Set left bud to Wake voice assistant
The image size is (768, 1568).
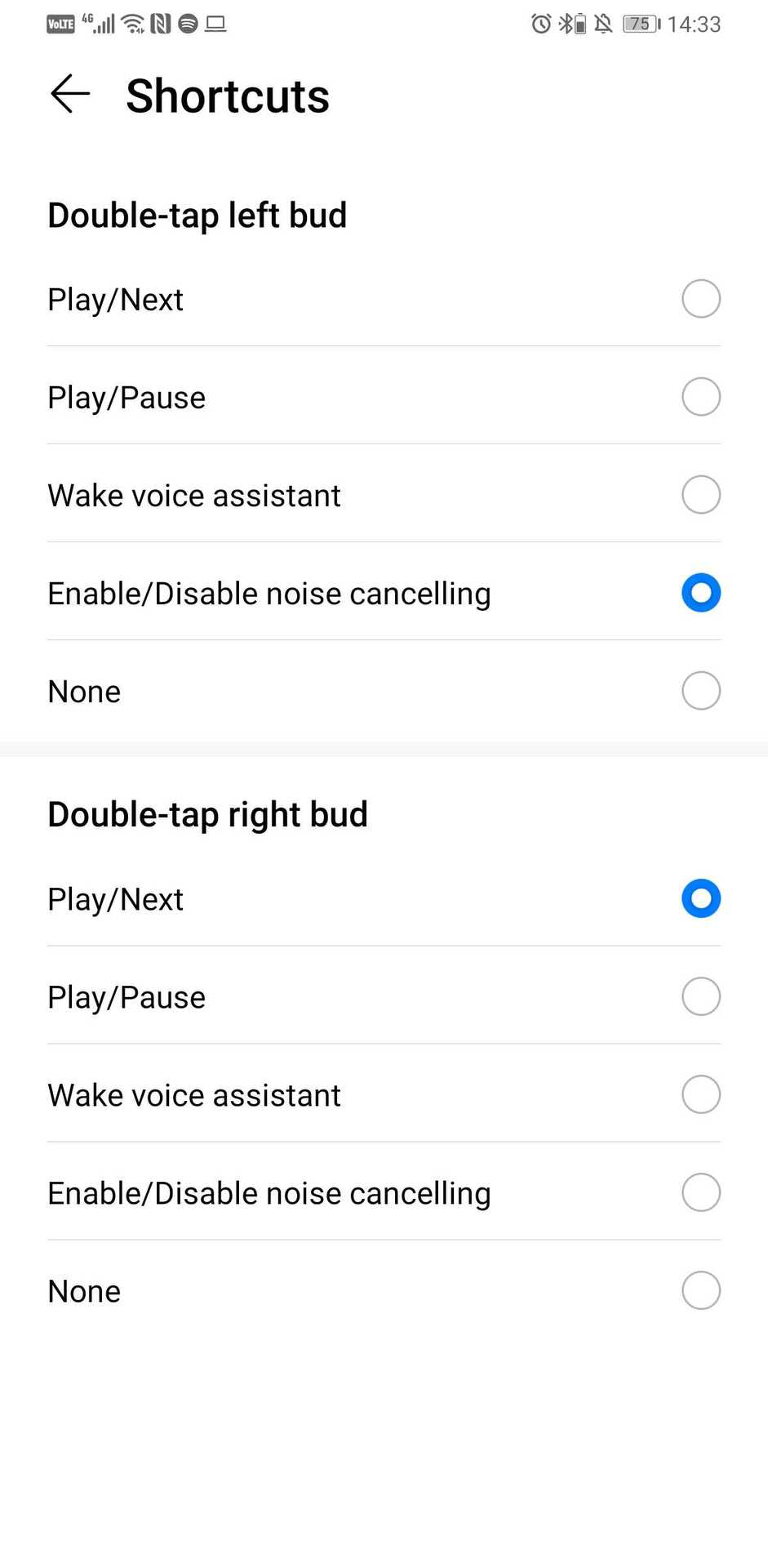point(700,495)
